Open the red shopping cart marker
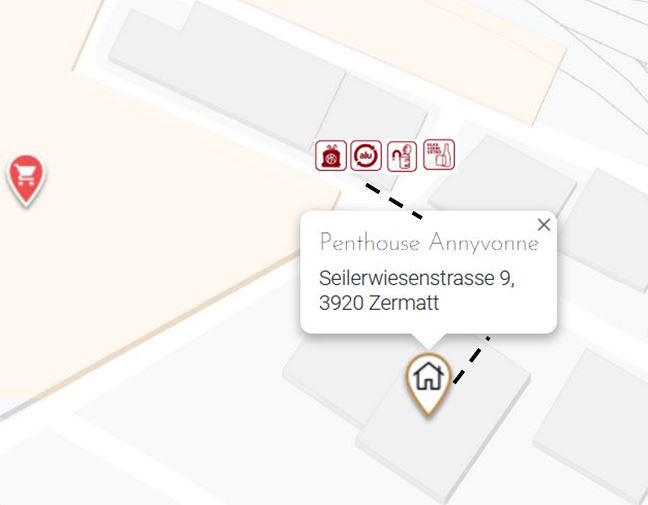The height and width of the screenshot is (505, 648). click(26, 176)
